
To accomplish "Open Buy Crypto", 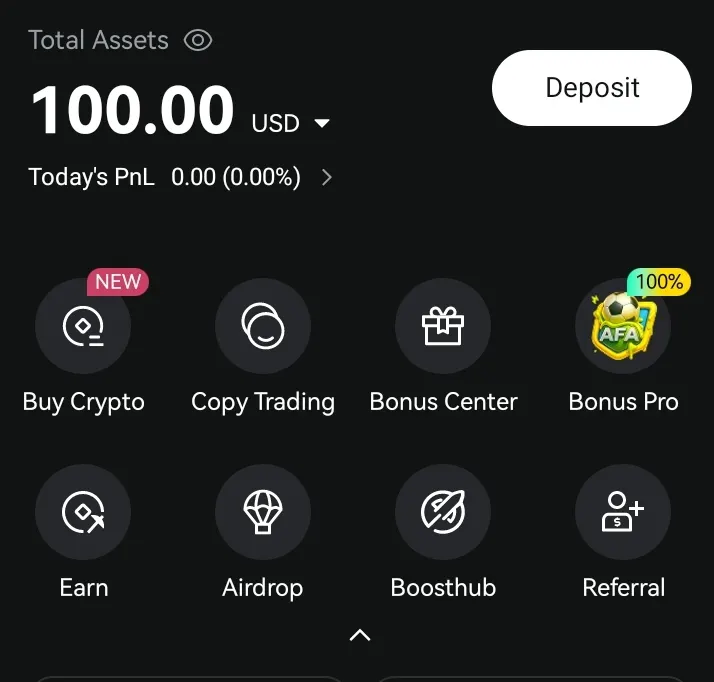I will click(x=83, y=326).
